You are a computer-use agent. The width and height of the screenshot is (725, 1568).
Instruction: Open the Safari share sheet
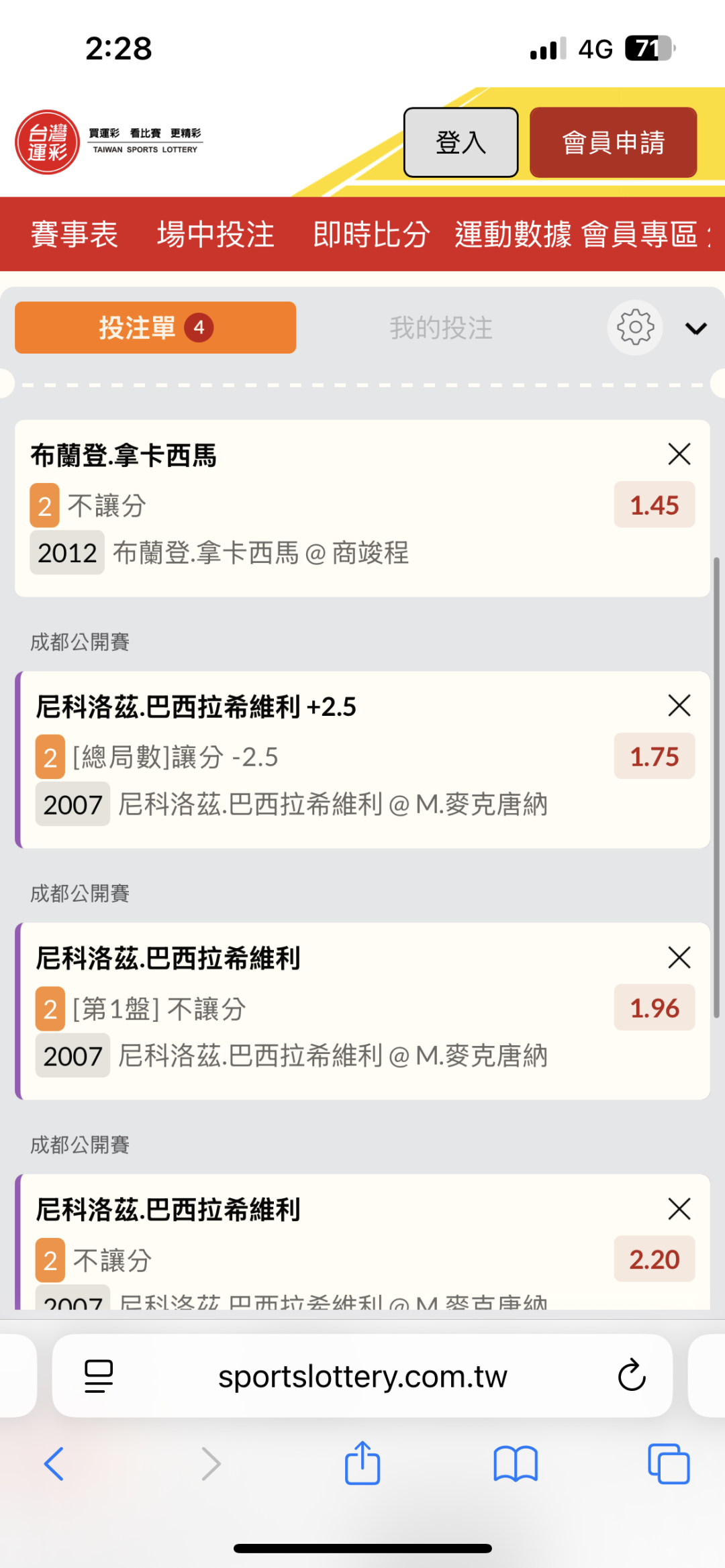(362, 1463)
